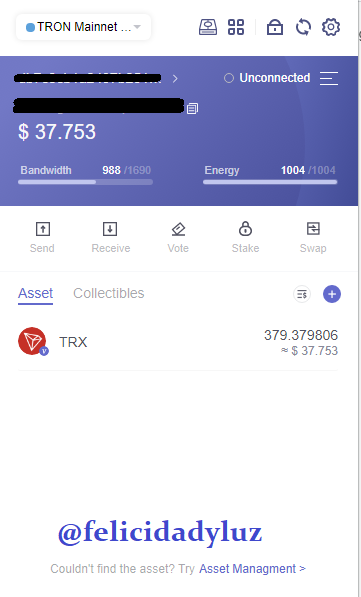The height and width of the screenshot is (597, 361).
Task: Add a new asset with plus button
Action: (332, 294)
